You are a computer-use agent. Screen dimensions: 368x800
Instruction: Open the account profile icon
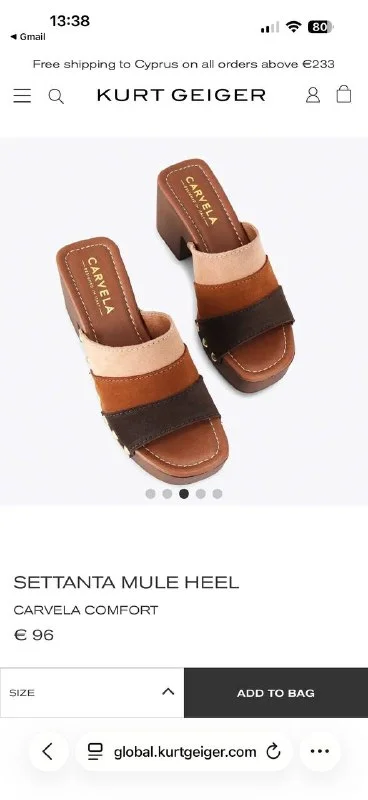[313, 95]
